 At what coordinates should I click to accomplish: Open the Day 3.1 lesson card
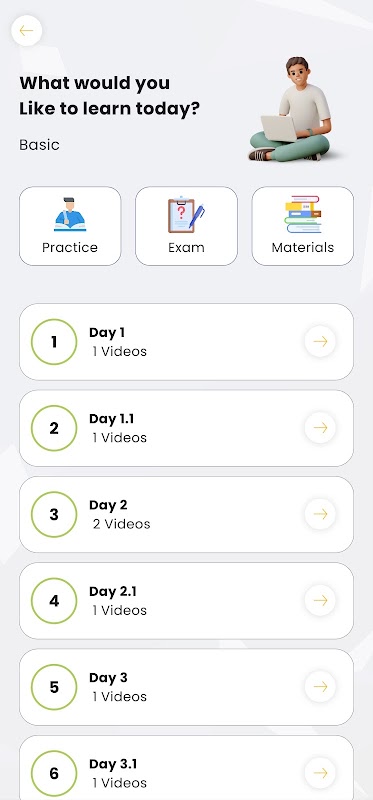pyautogui.click(x=186, y=768)
